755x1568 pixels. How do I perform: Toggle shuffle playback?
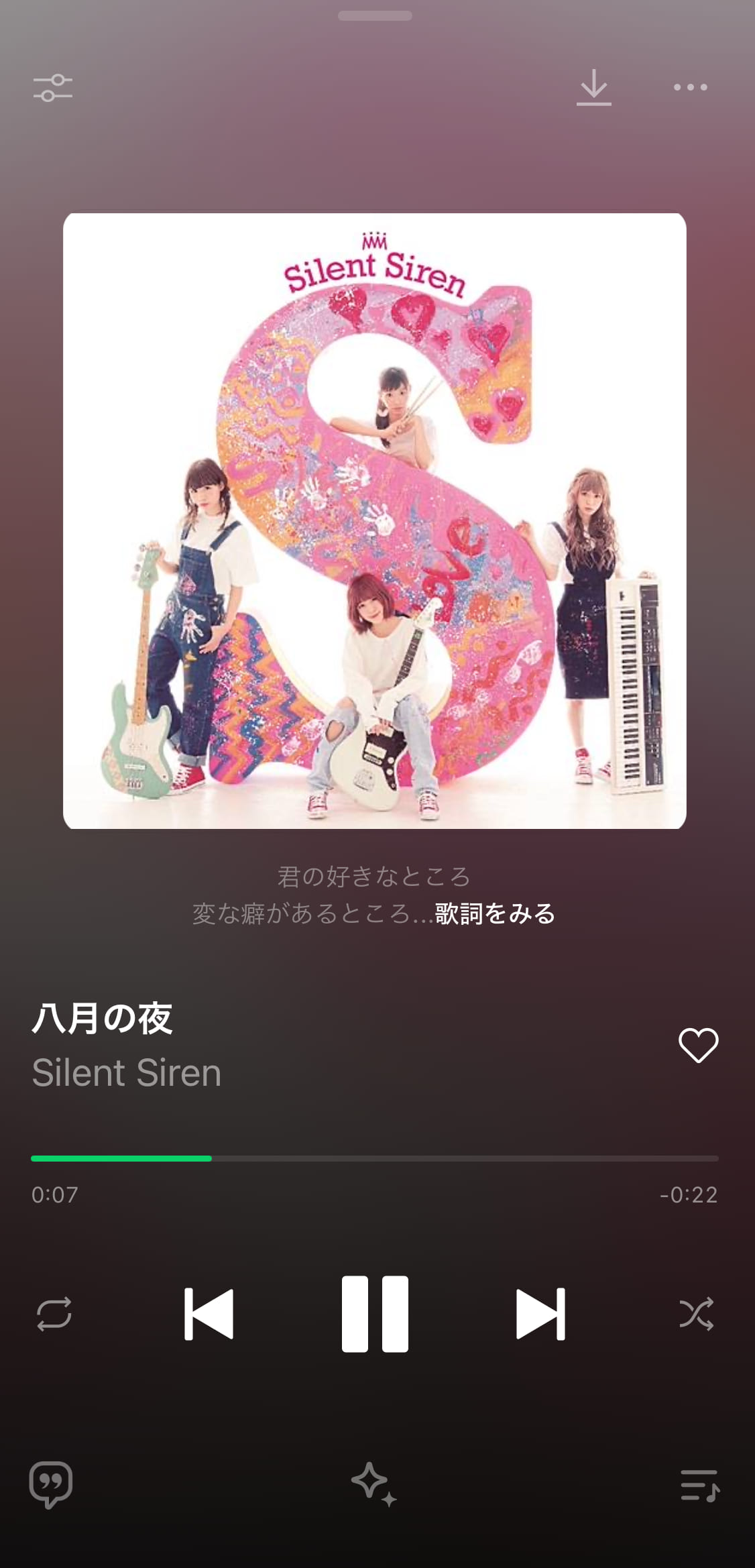click(697, 1314)
